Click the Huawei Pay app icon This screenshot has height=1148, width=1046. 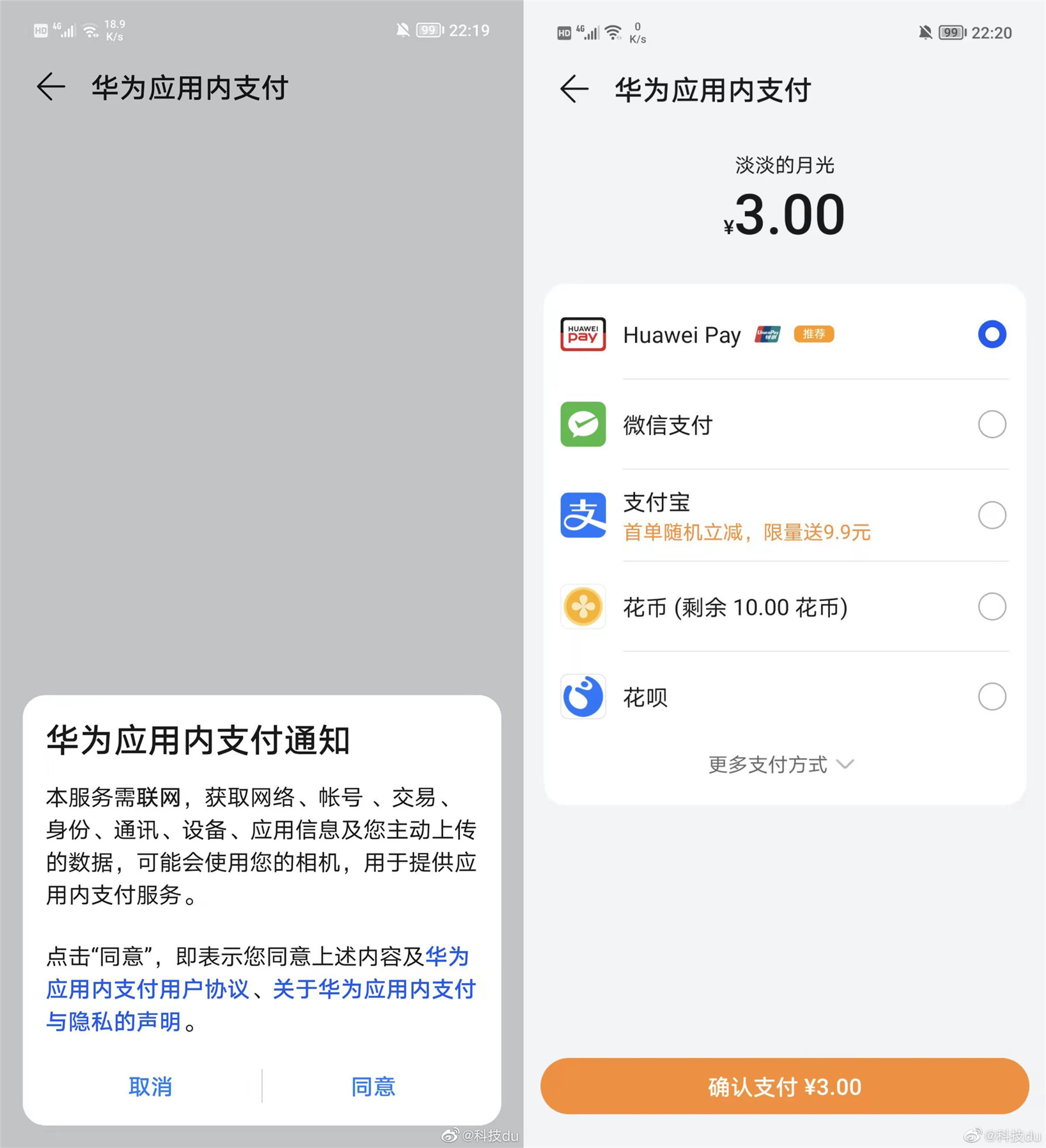583,335
